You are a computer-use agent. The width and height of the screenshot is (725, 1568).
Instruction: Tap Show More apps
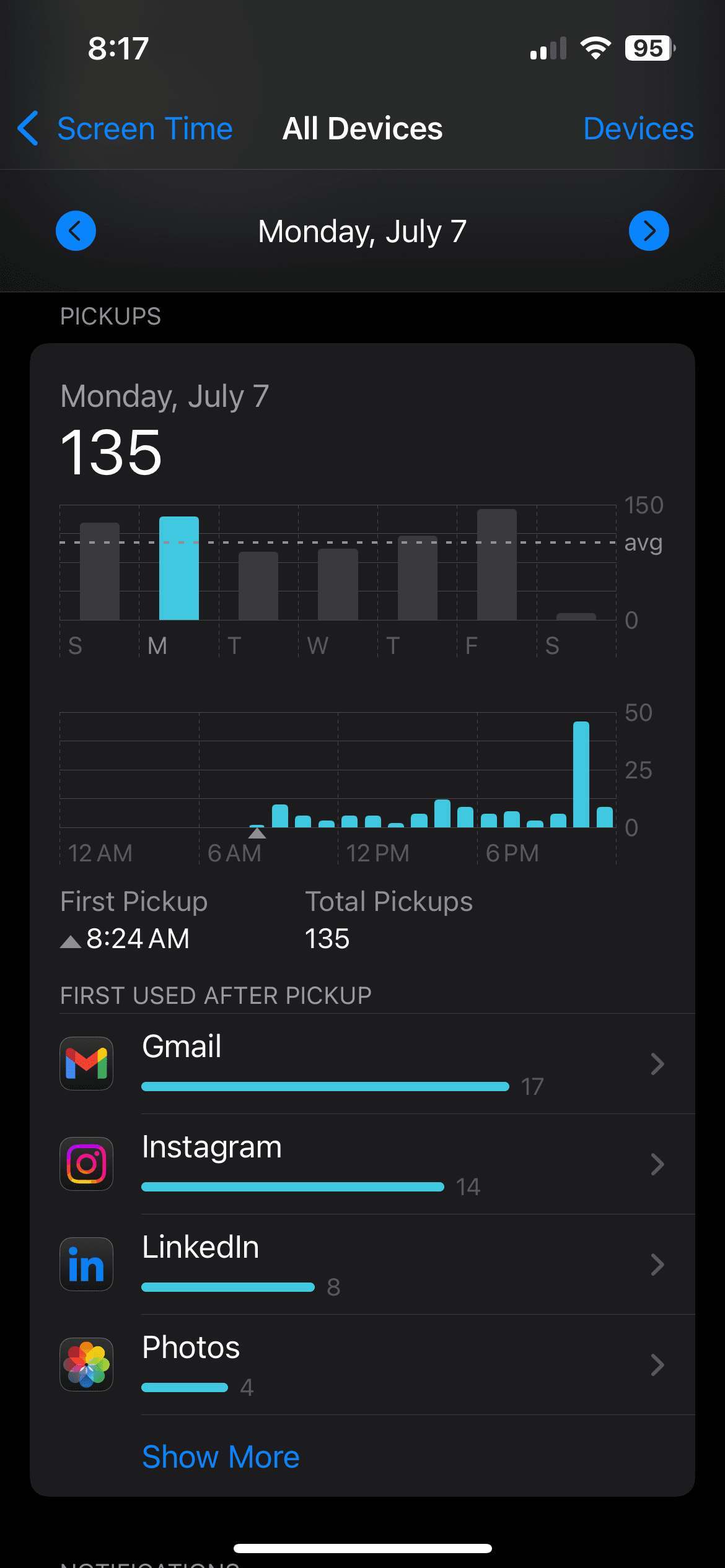(221, 1457)
